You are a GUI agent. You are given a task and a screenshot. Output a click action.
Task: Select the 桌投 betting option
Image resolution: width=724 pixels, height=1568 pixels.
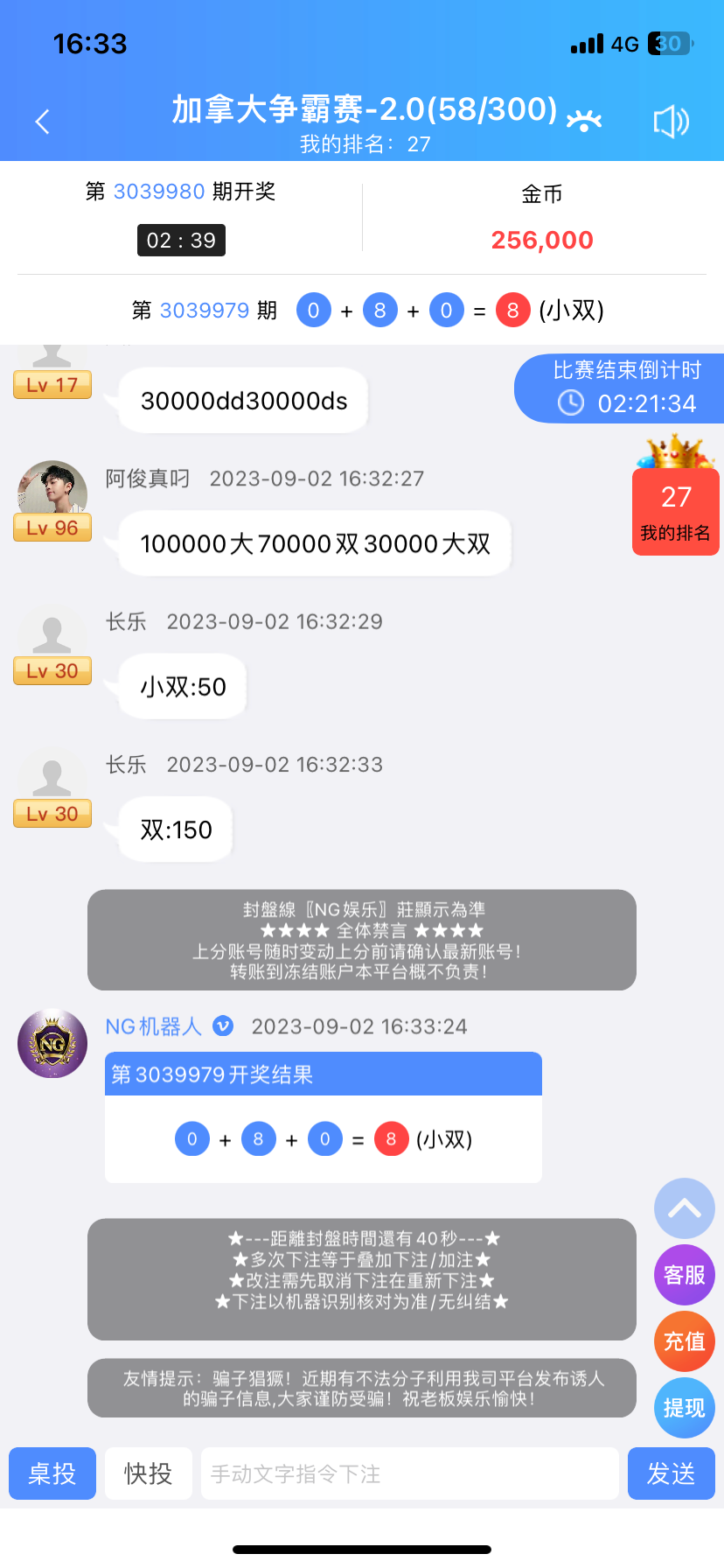coord(52,1473)
